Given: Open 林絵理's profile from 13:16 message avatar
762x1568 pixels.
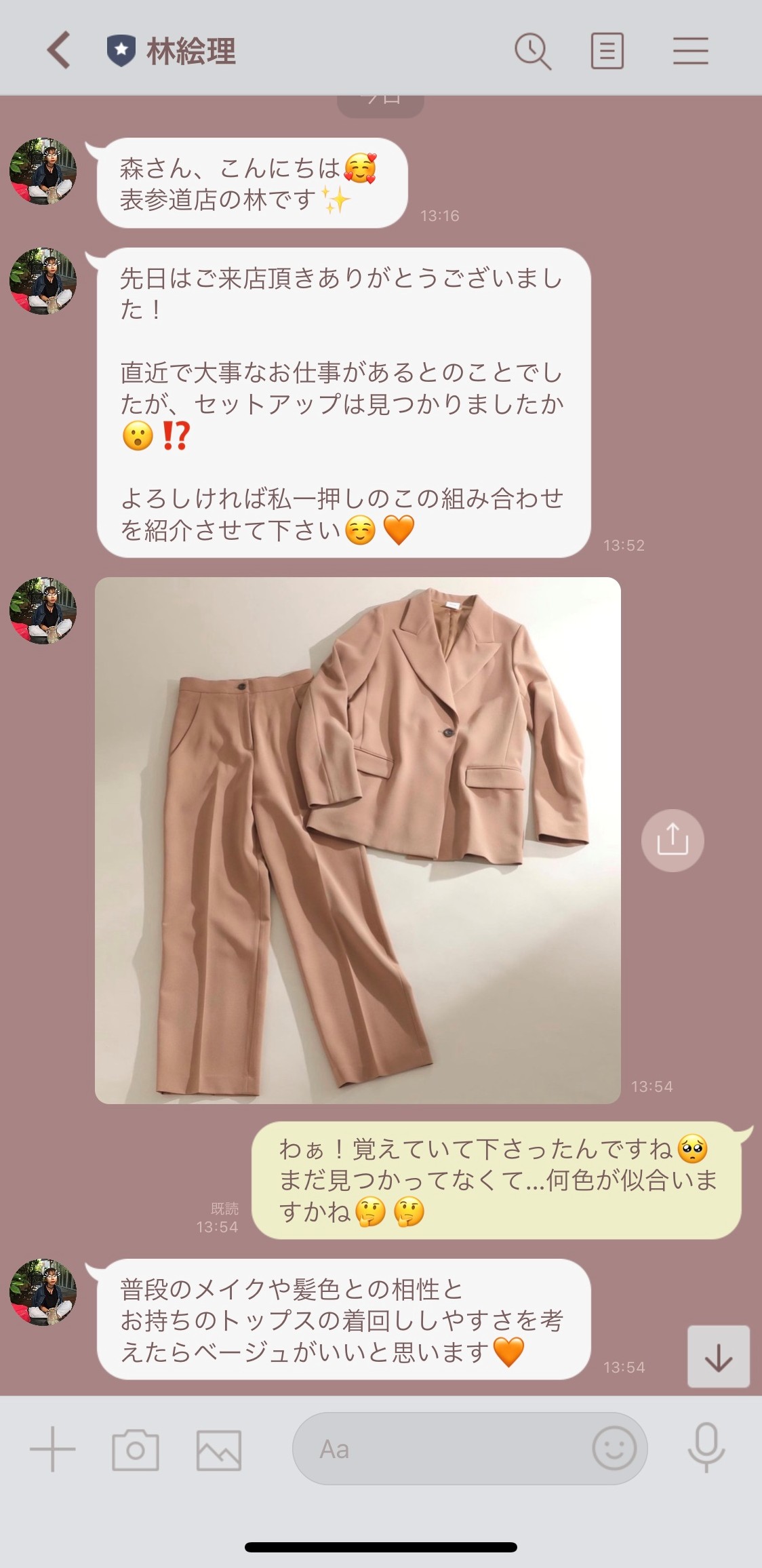Looking at the screenshot, I should (43, 171).
